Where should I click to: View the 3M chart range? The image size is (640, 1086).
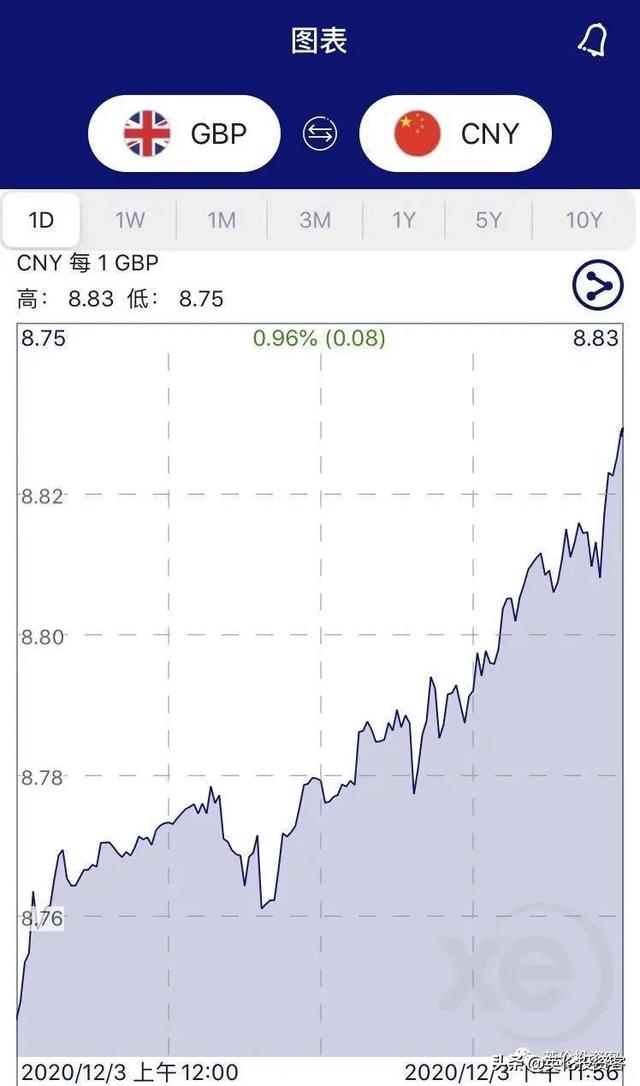(314, 220)
